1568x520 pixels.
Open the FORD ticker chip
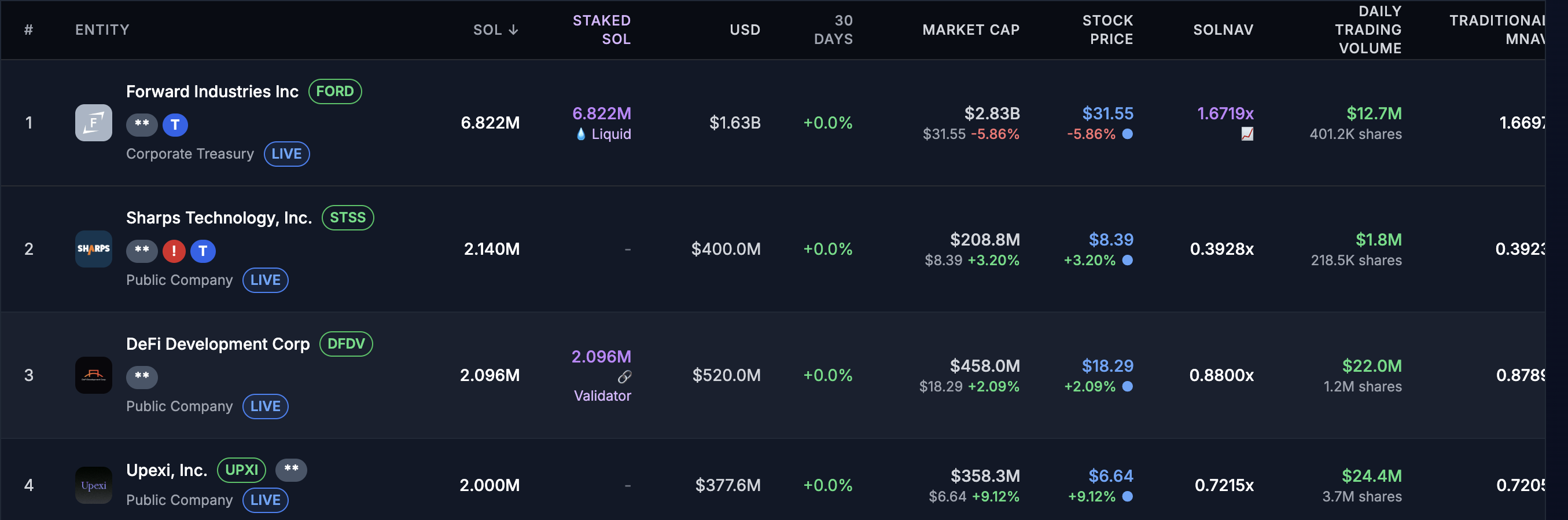335,91
